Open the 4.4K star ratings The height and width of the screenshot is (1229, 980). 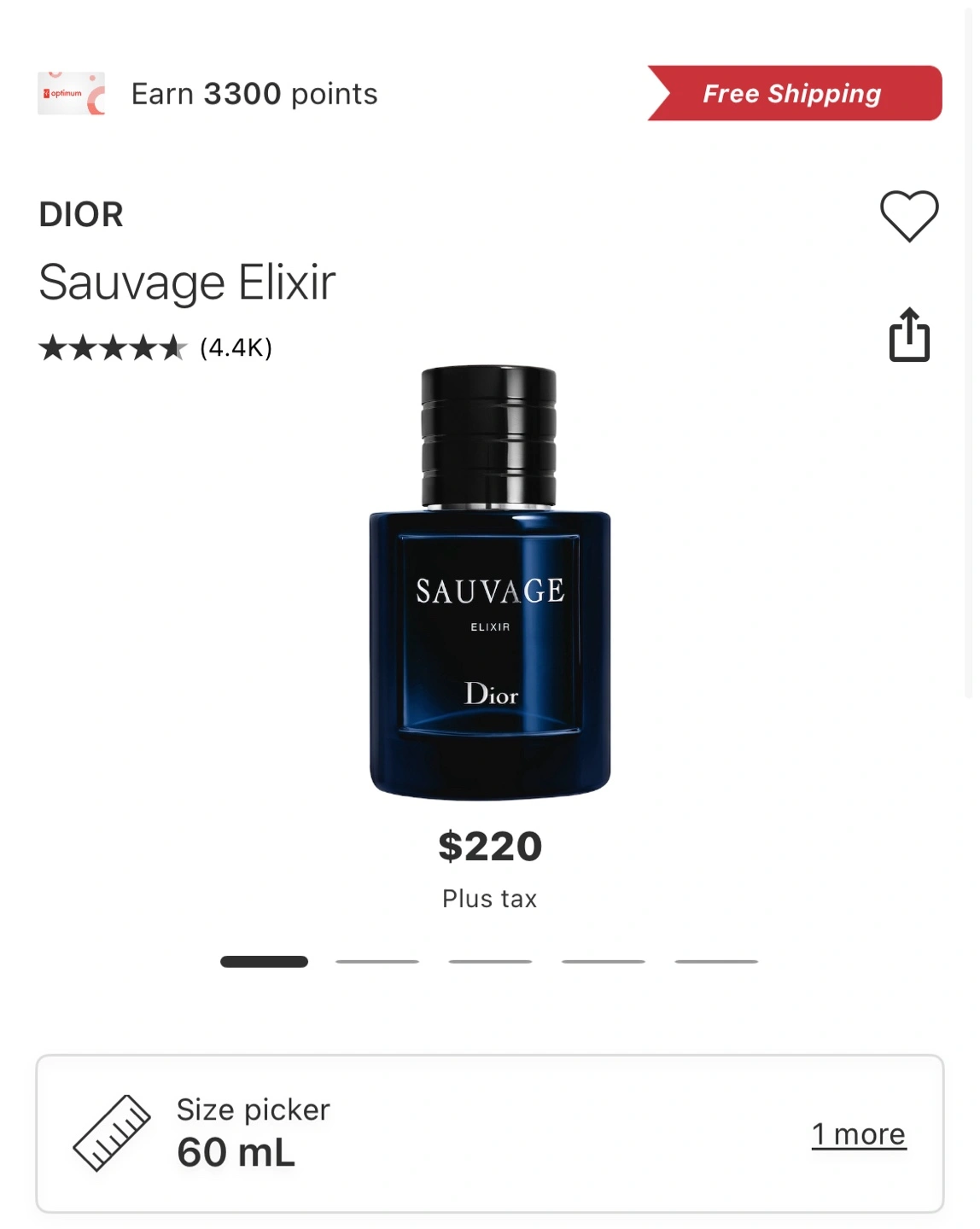pyautogui.click(x=155, y=348)
